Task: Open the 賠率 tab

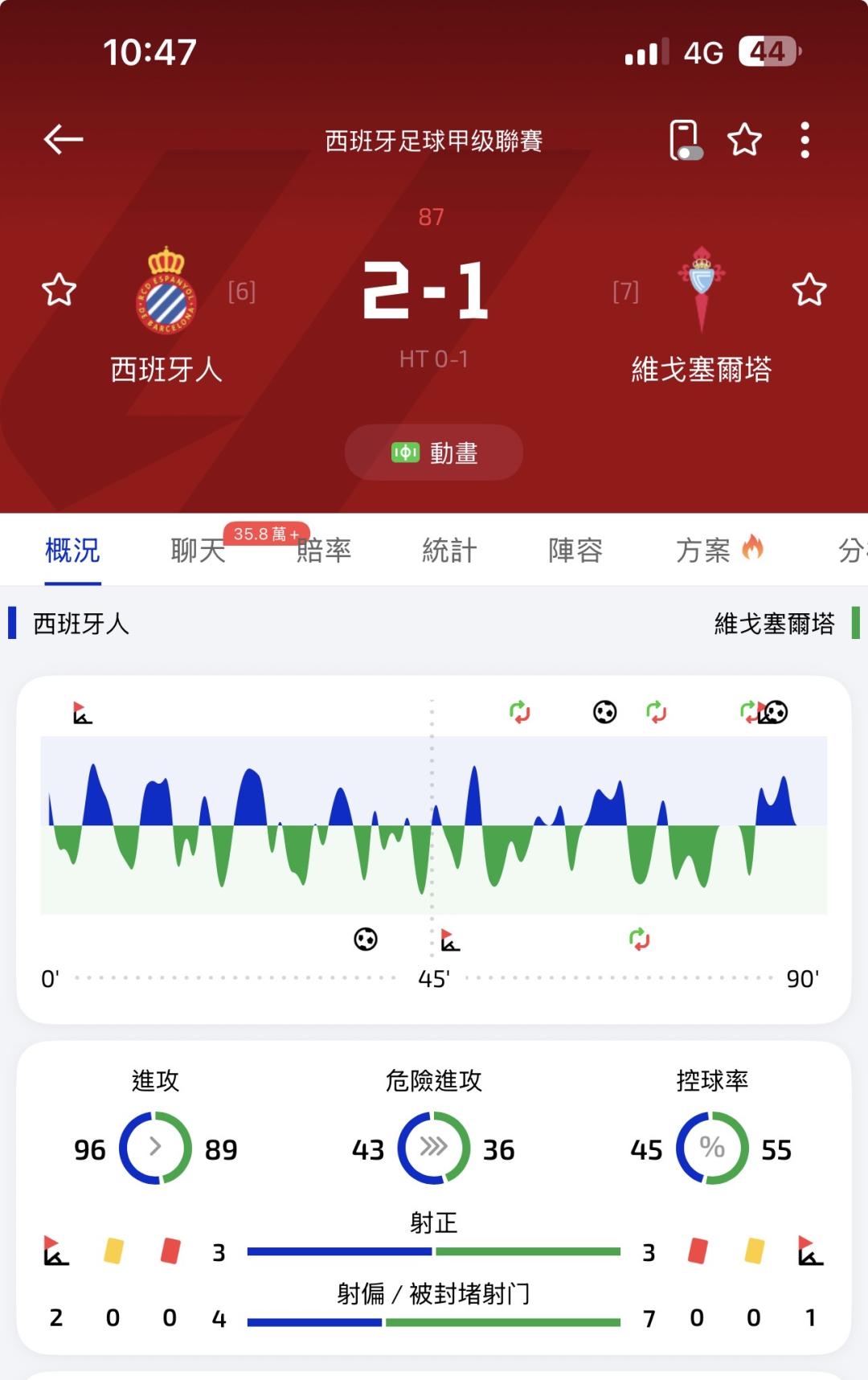Action: pos(324,551)
